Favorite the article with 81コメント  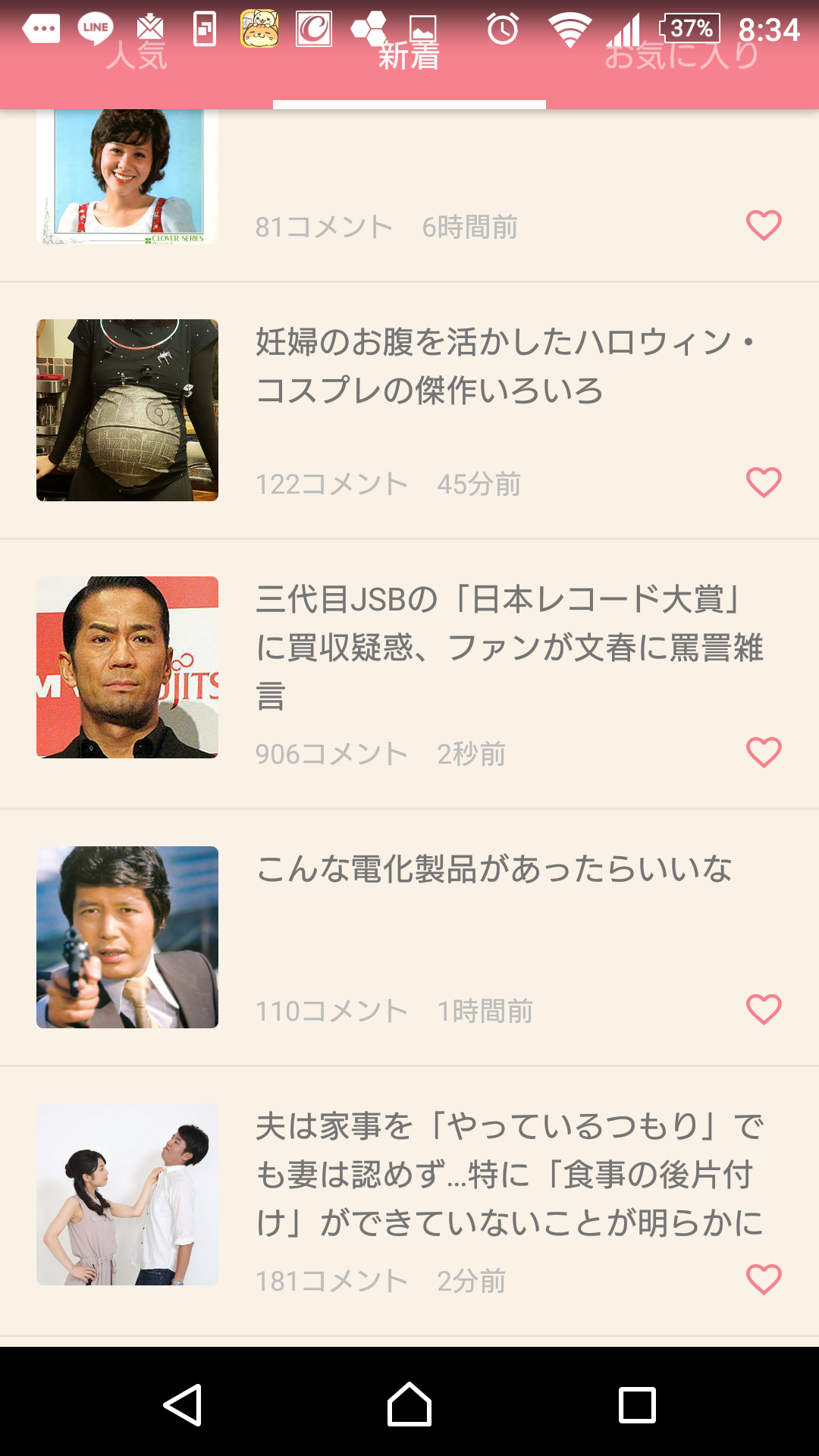coord(764,225)
